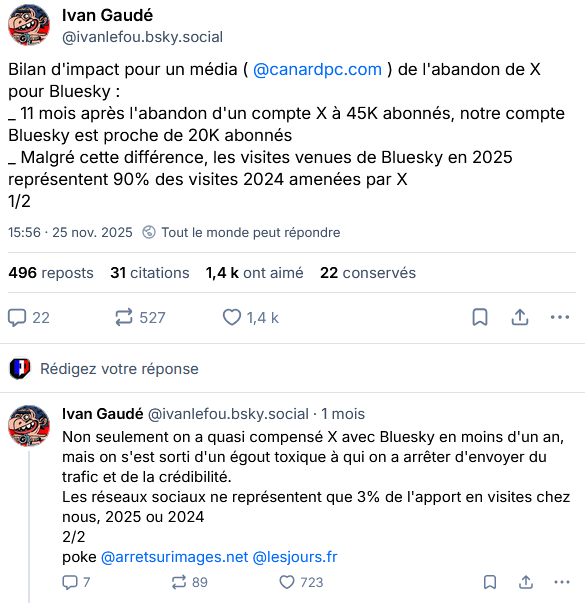The width and height of the screenshot is (585, 603).
Task: Tap the 'Rédigez votre réponse' reply field
Action: click(x=119, y=369)
